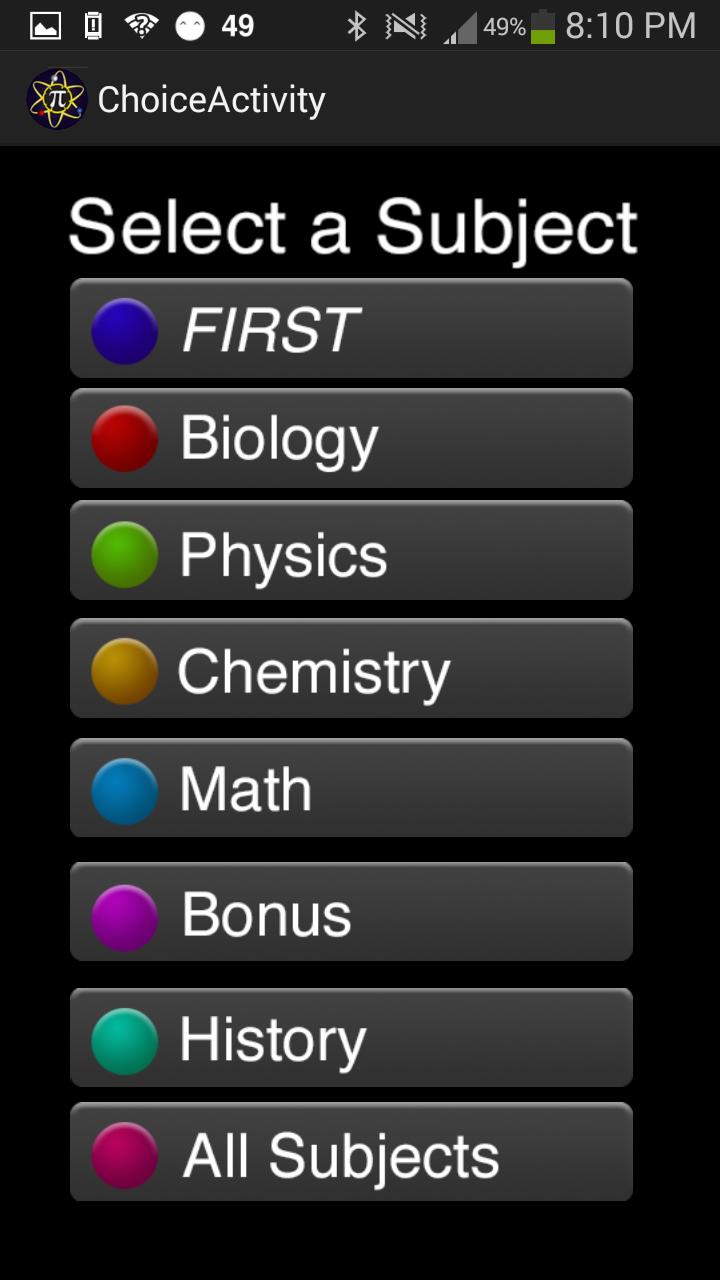Viewport: 720px width, 1280px height.
Task: Click the ChoiceActivity title bar label
Action: tap(210, 98)
